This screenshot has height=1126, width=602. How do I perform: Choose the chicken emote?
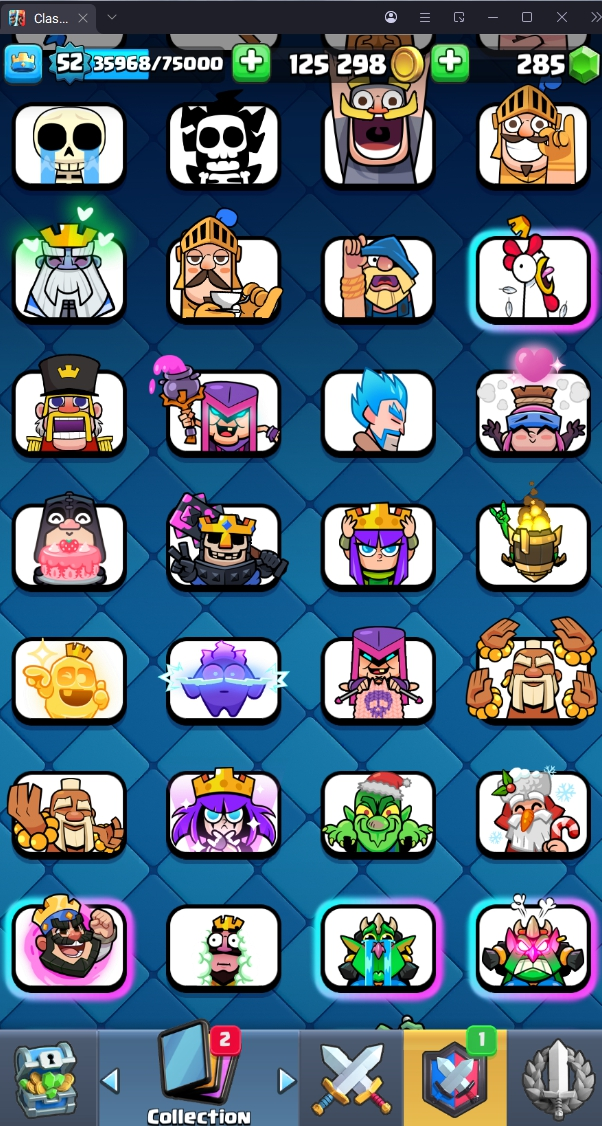(x=532, y=279)
